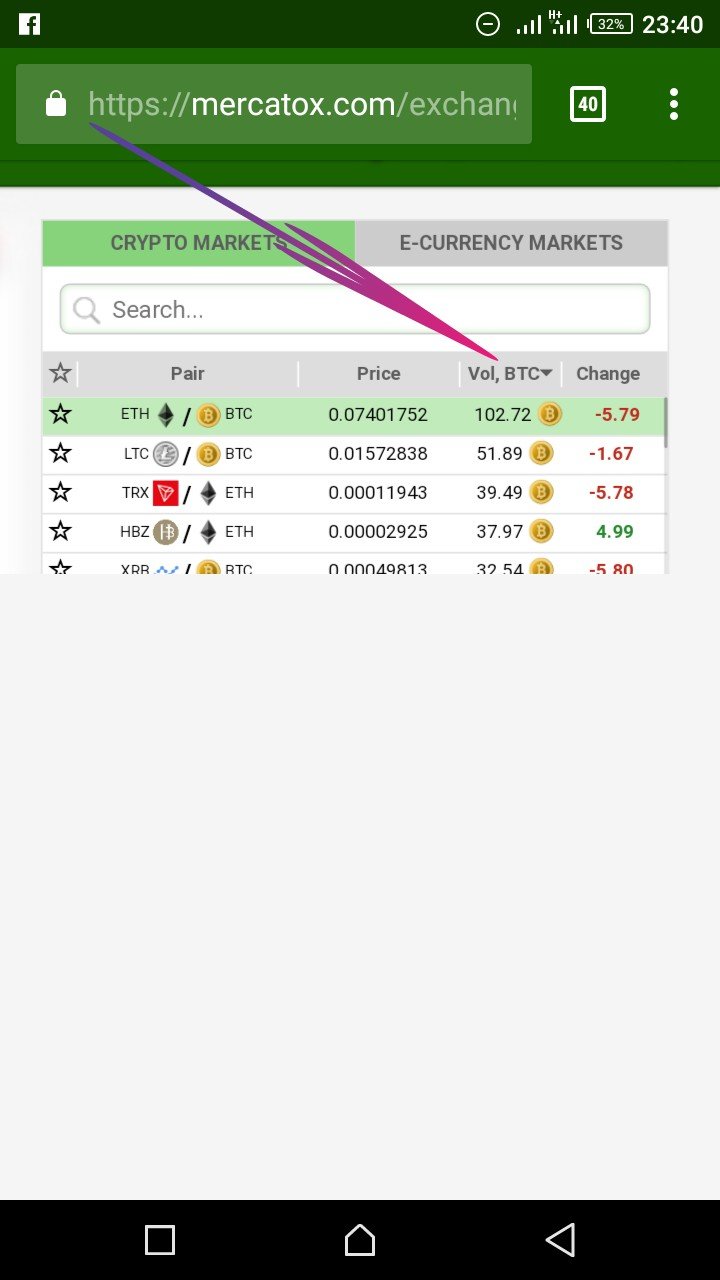Sort markets by Change column
The width and height of the screenshot is (720, 1280).
coord(608,374)
